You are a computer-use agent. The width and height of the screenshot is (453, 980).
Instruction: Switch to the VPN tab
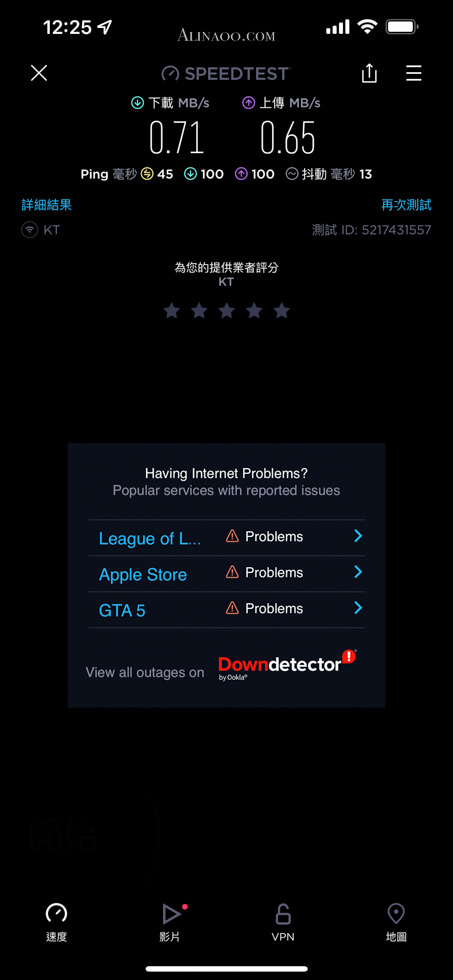282,922
